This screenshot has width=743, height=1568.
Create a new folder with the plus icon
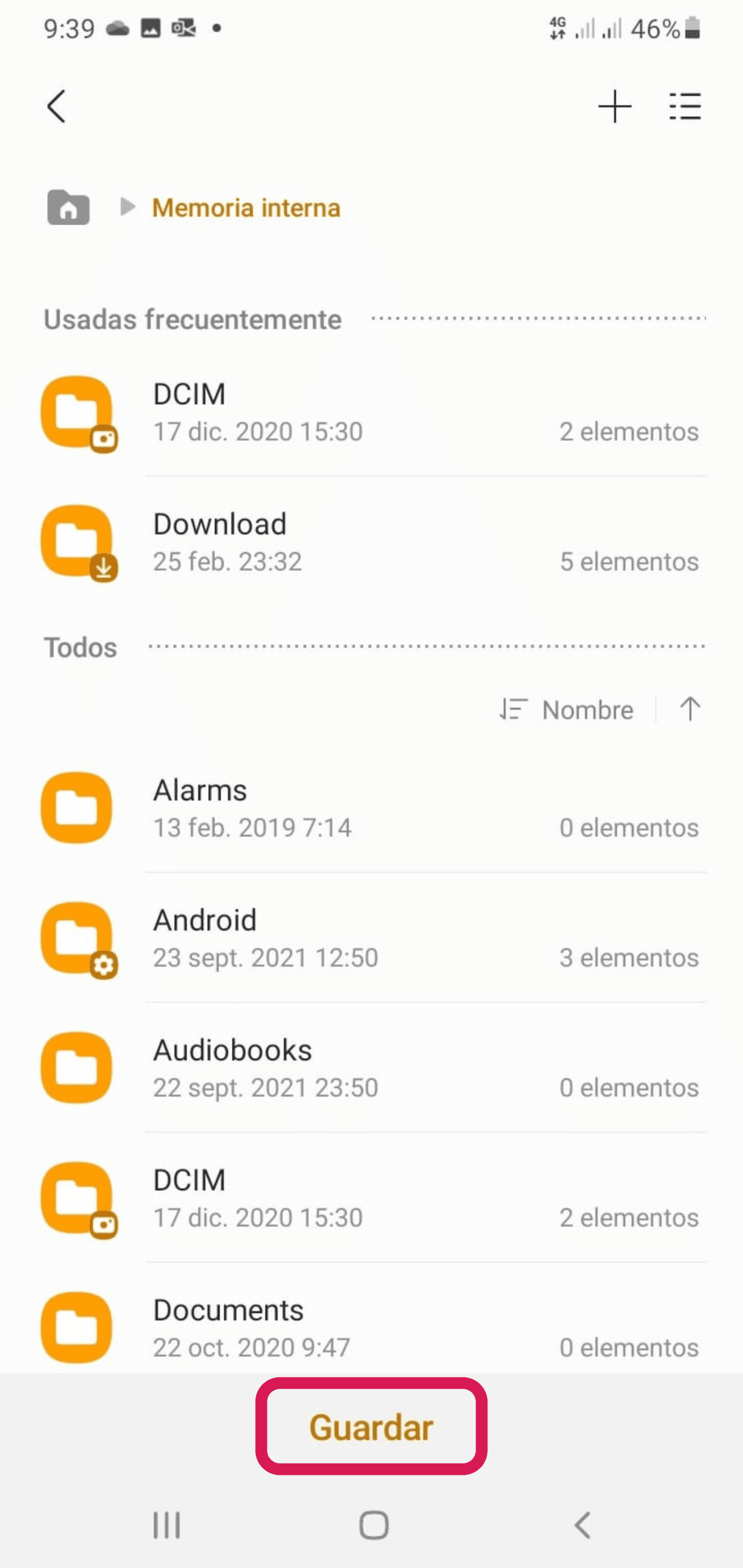[615, 106]
